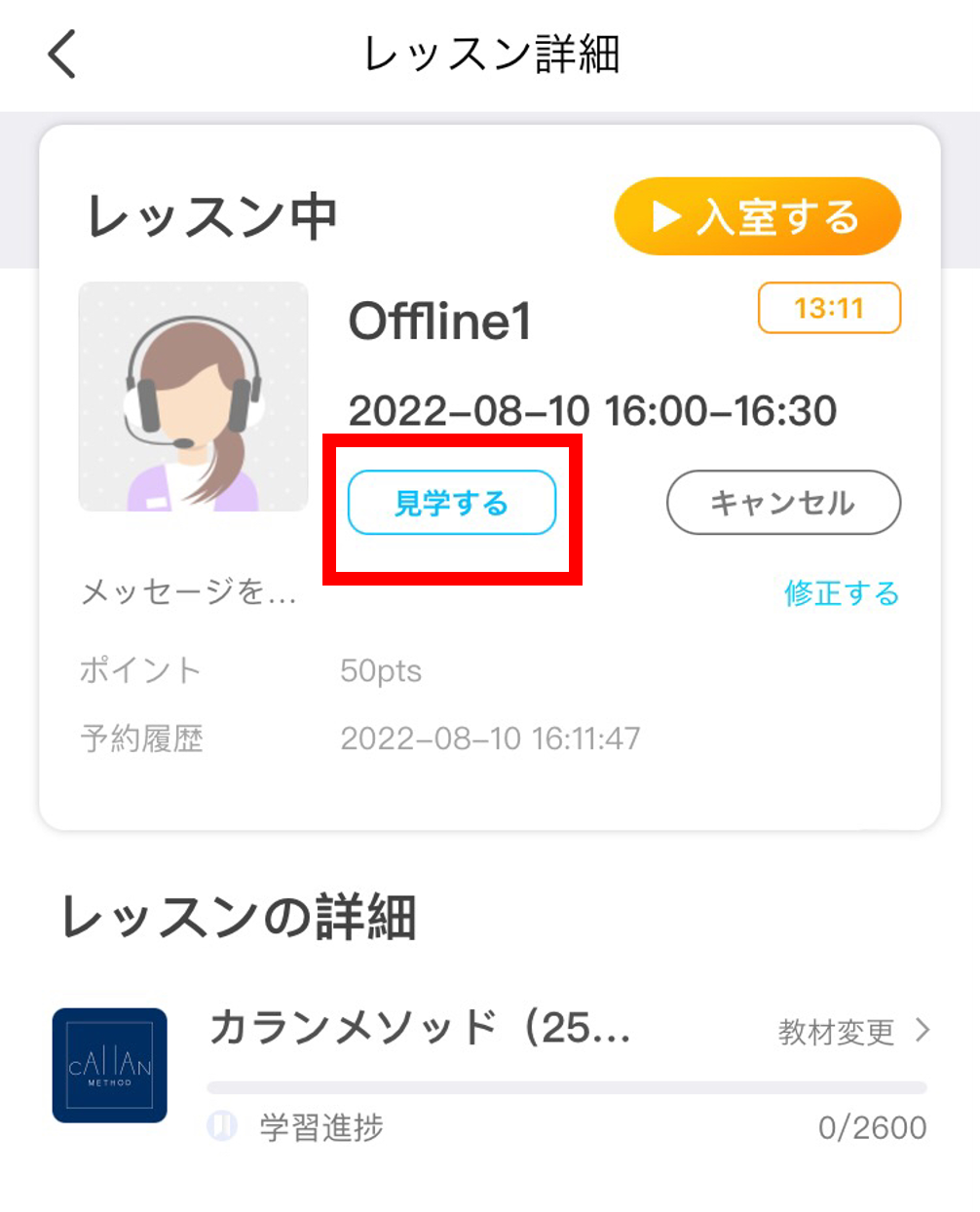Tap 入室する to enter the lesson room
The image size is (980, 1212).
coord(757,216)
